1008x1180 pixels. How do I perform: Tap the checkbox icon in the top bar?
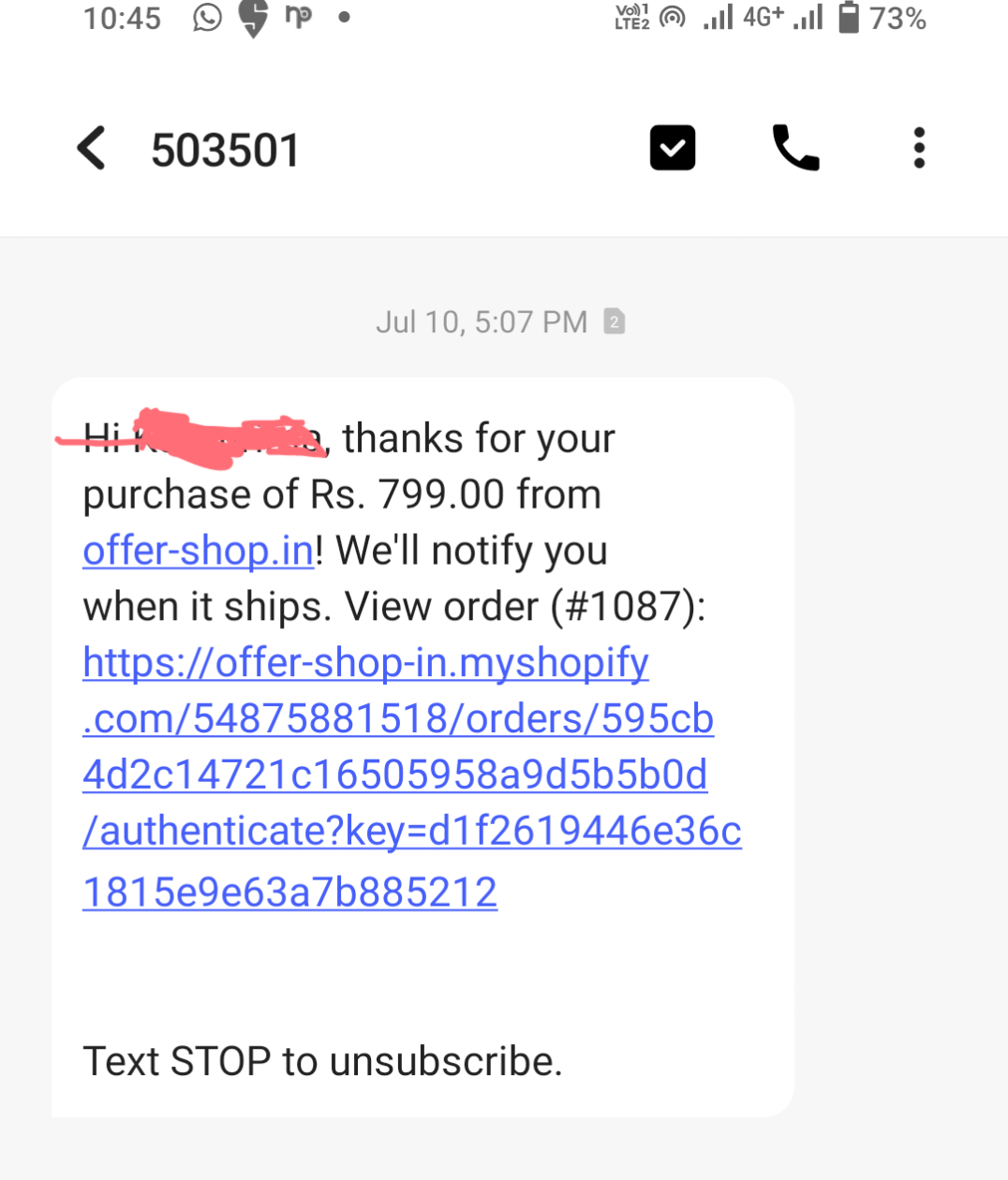[x=673, y=148]
